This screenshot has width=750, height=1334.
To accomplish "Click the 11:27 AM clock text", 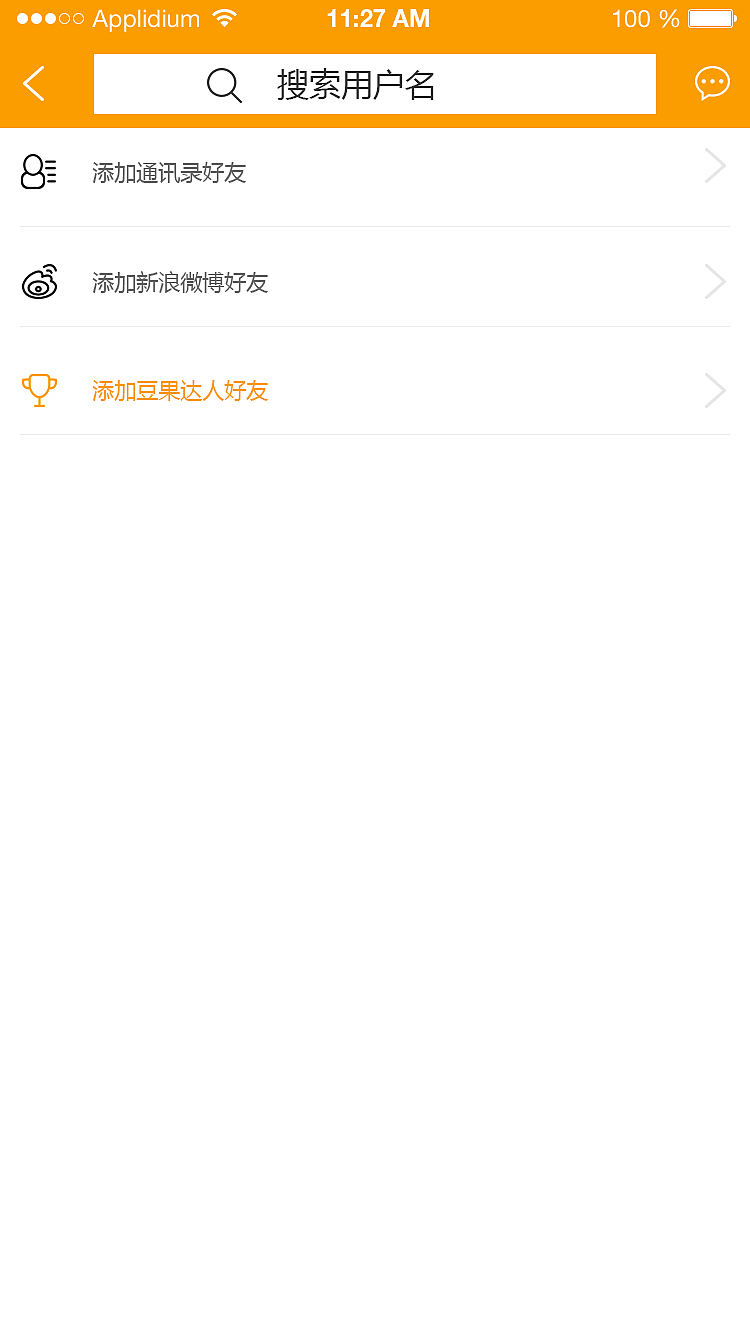I will [379, 18].
